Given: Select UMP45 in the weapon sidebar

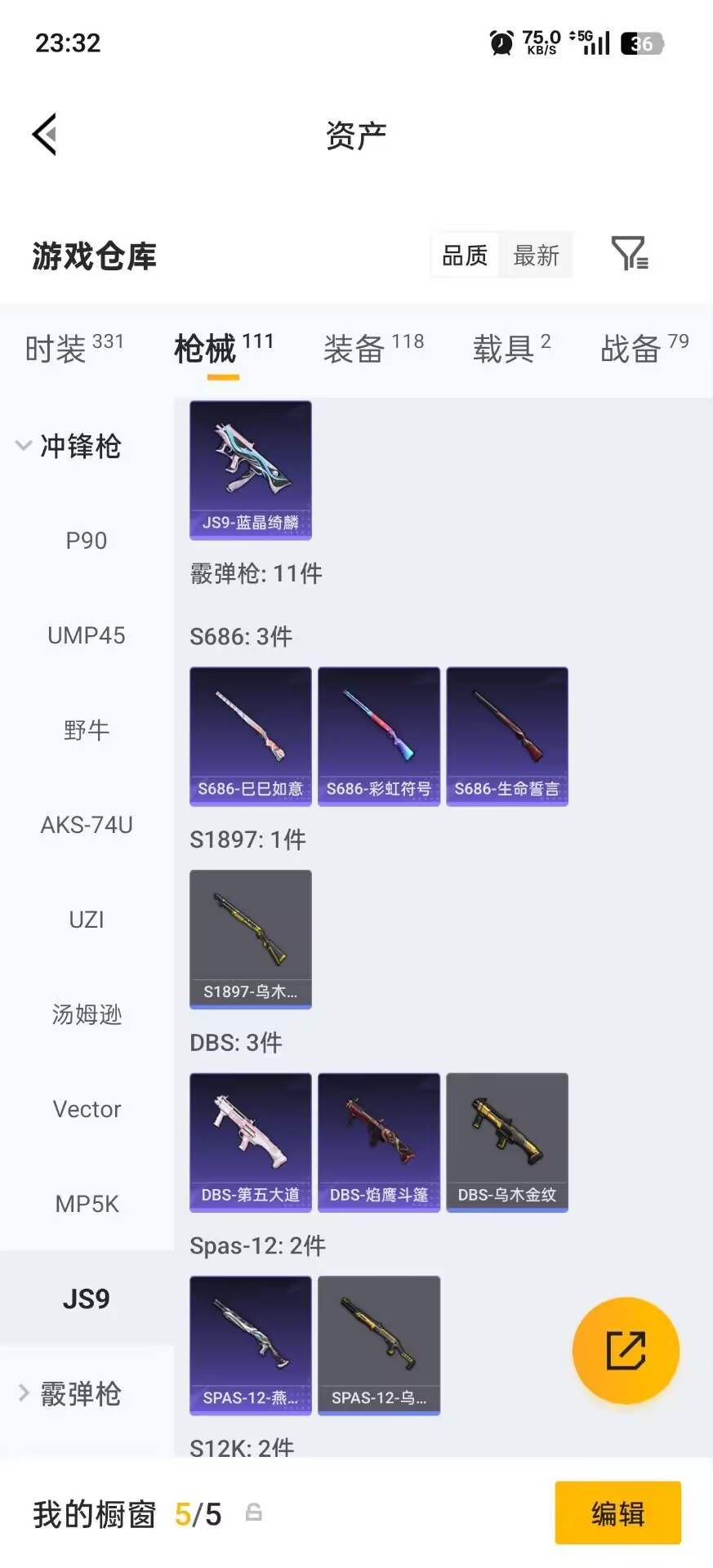Looking at the screenshot, I should pos(86,635).
